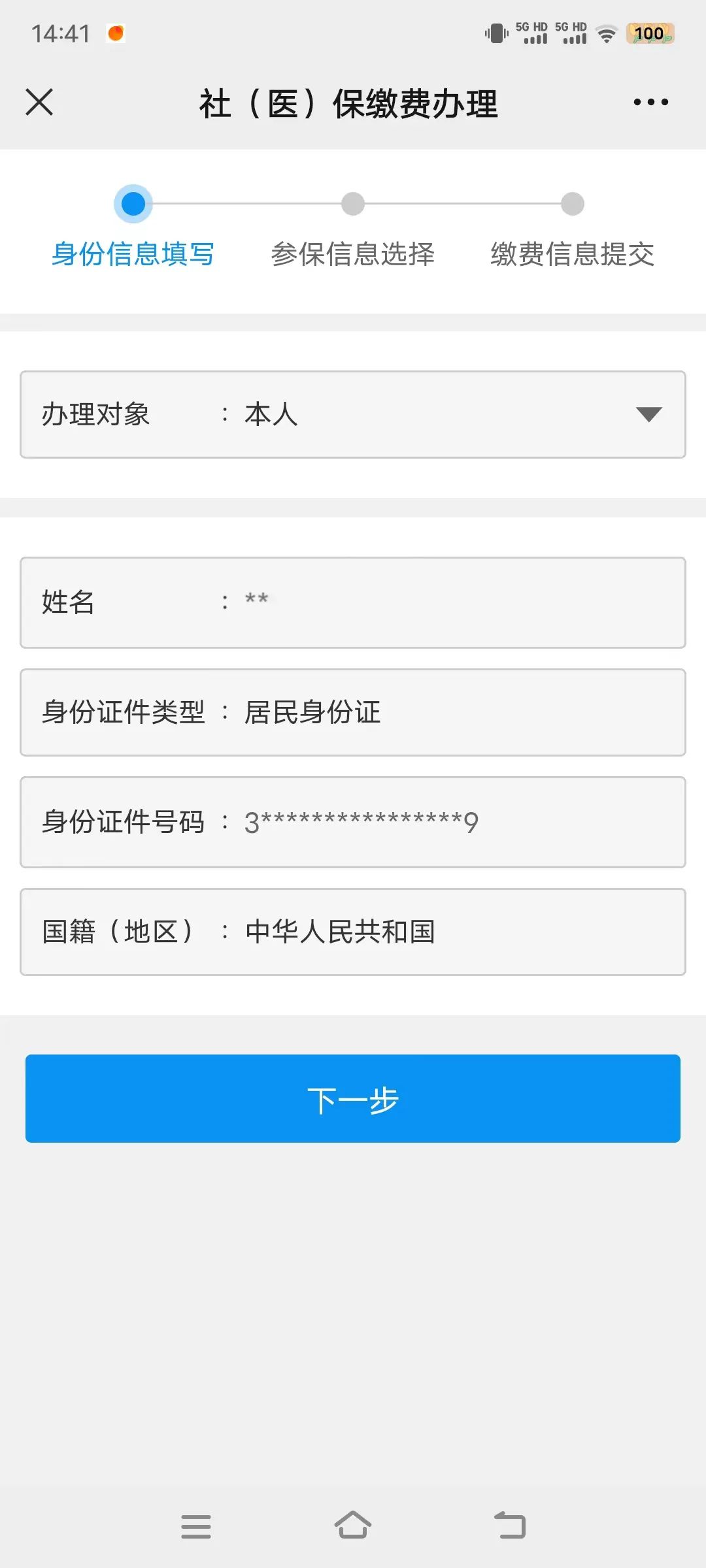
Task: Tap the 姓名 field
Action: click(x=353, y=602)
